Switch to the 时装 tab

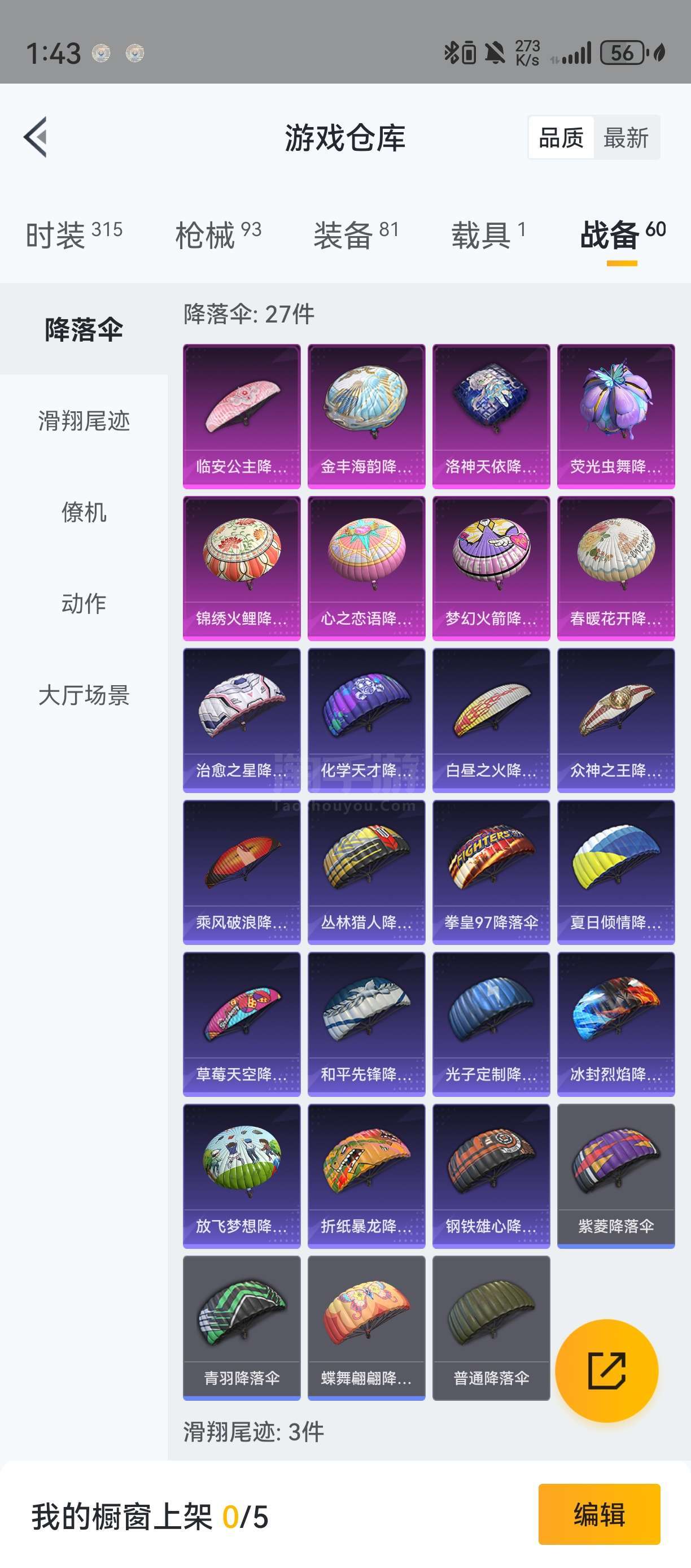click(x=73, y=234)
